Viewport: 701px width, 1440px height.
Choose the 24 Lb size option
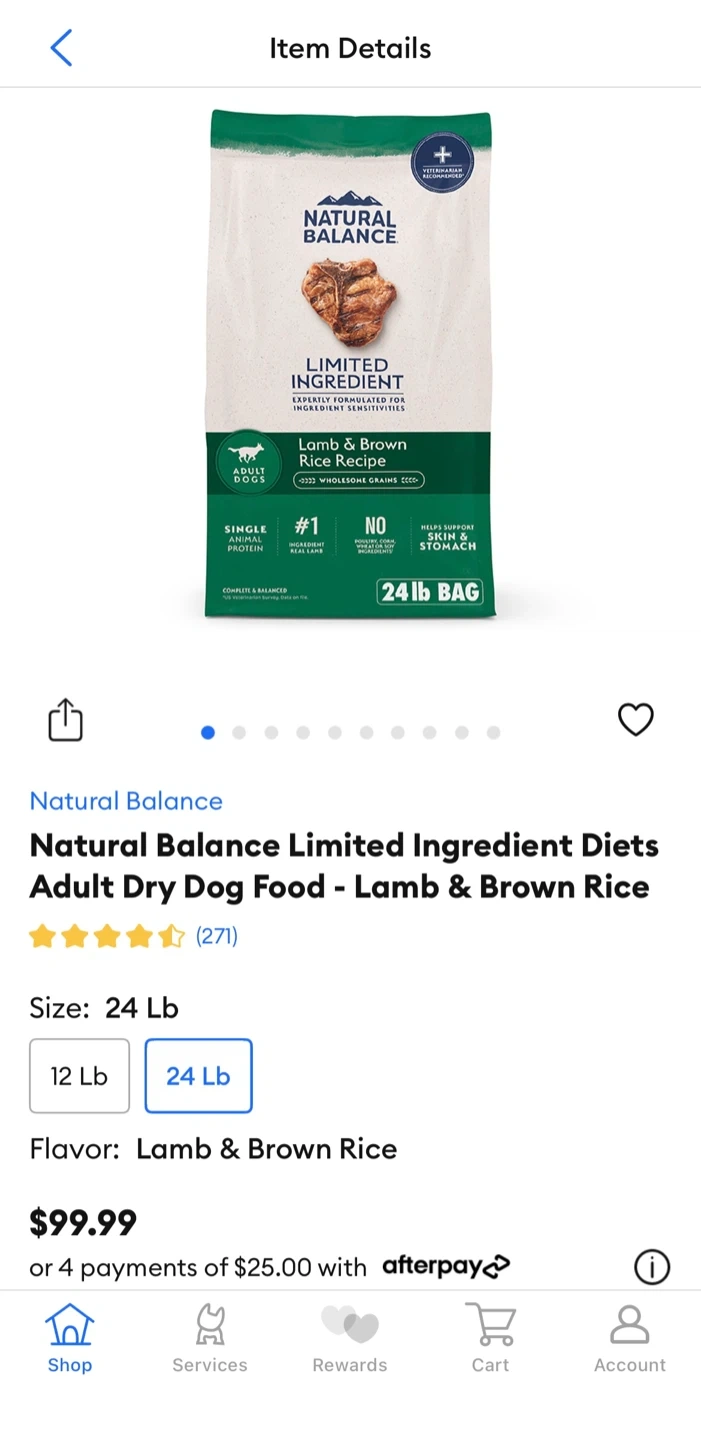[x=198, y=1076]
